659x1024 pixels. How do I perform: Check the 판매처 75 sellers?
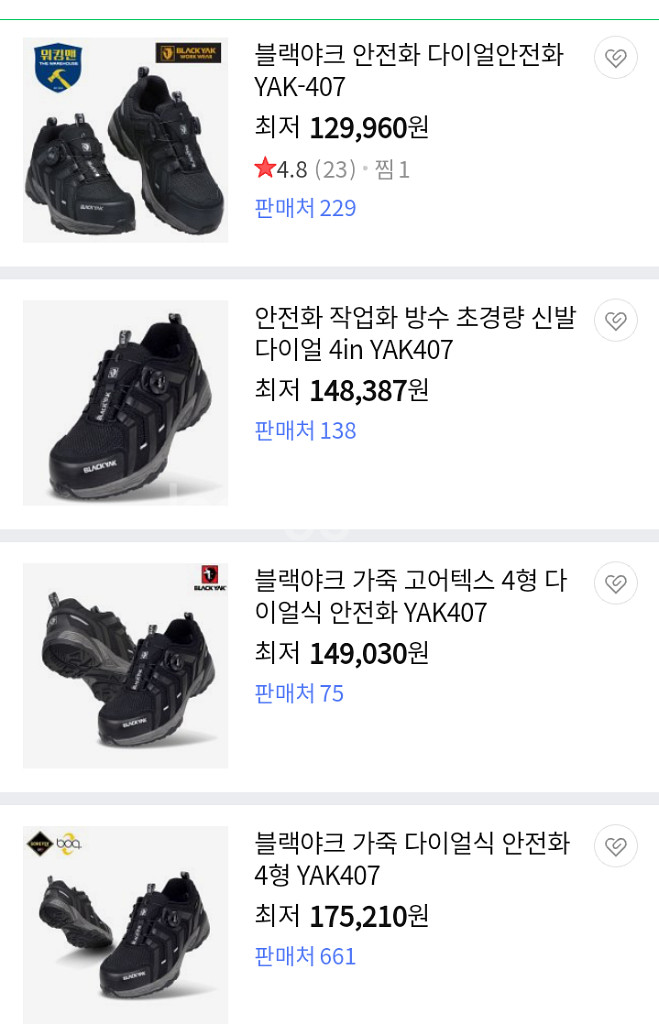click(x=299, y=693)
